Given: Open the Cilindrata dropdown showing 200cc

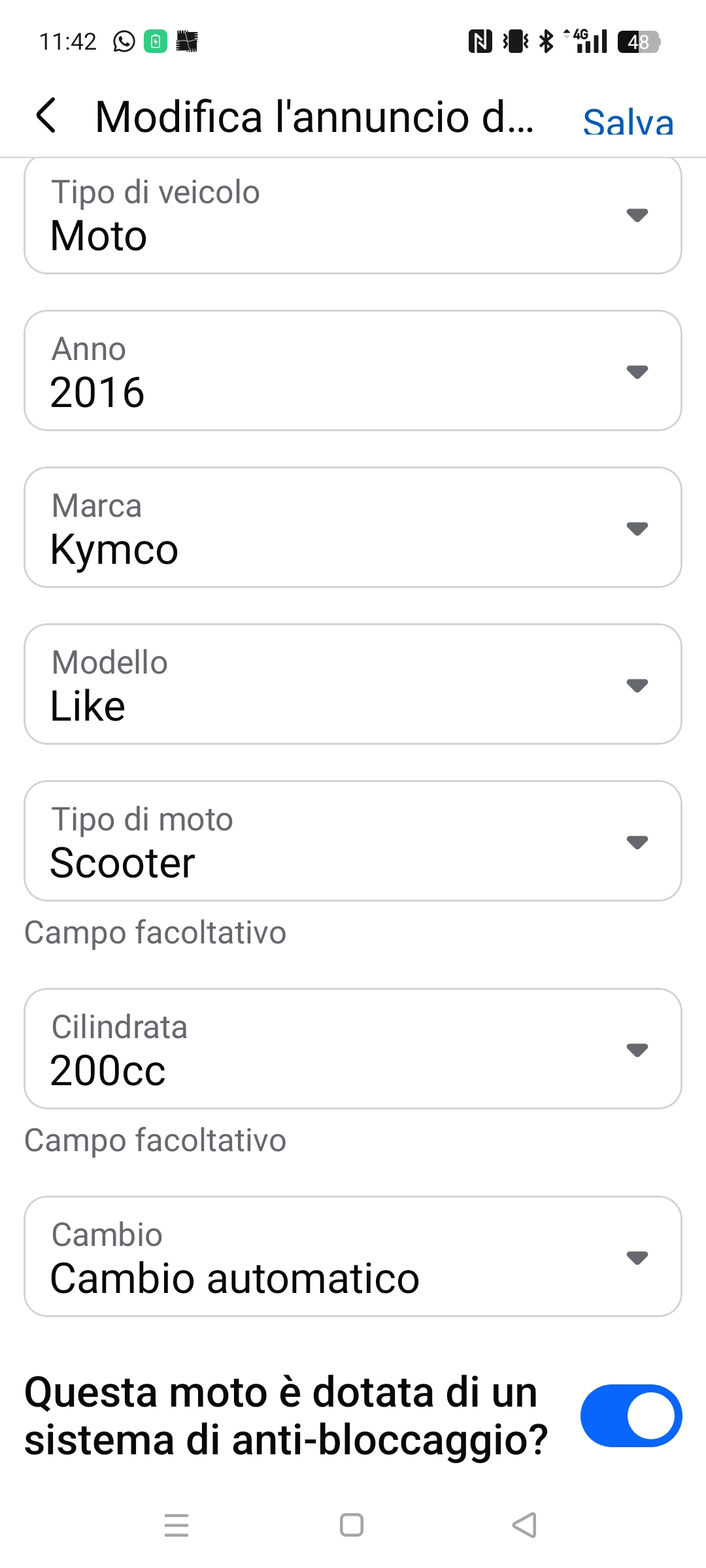Looking at the screenshot, I should 353,1049.
